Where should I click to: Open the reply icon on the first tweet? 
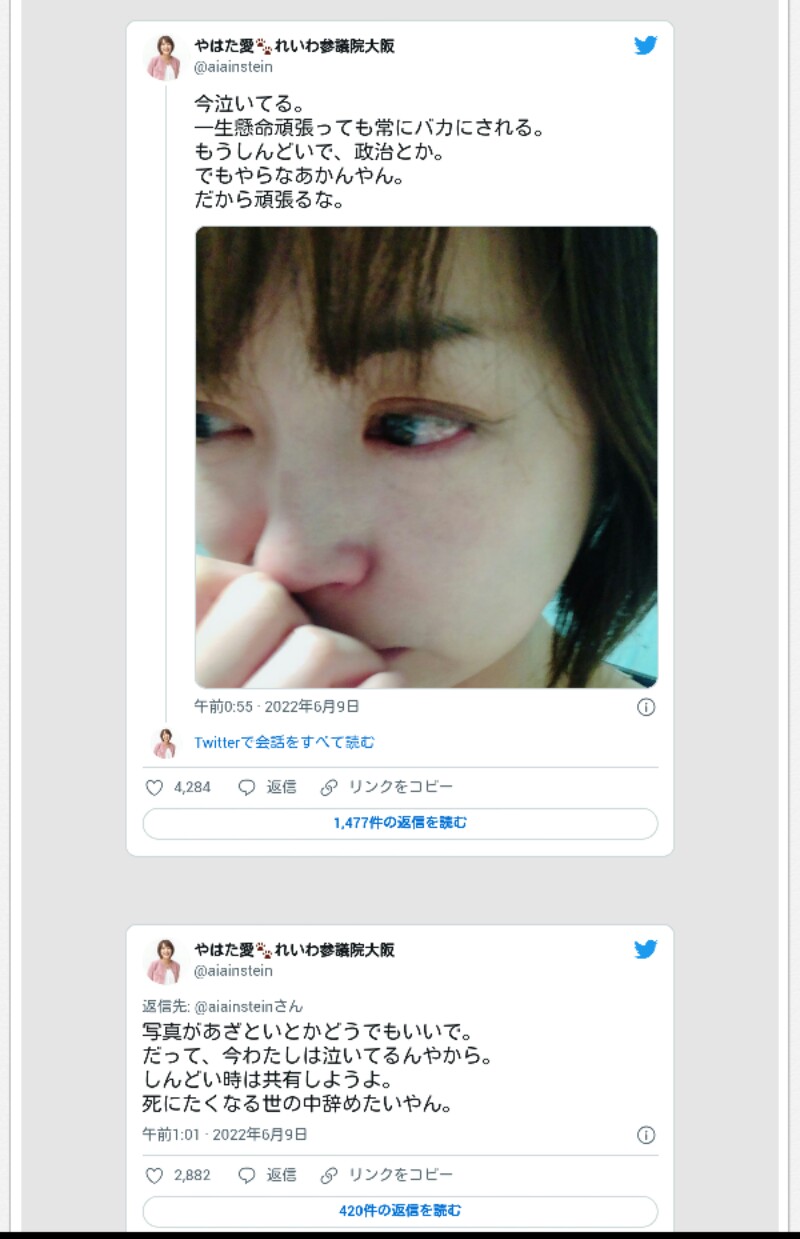point(245,787)
